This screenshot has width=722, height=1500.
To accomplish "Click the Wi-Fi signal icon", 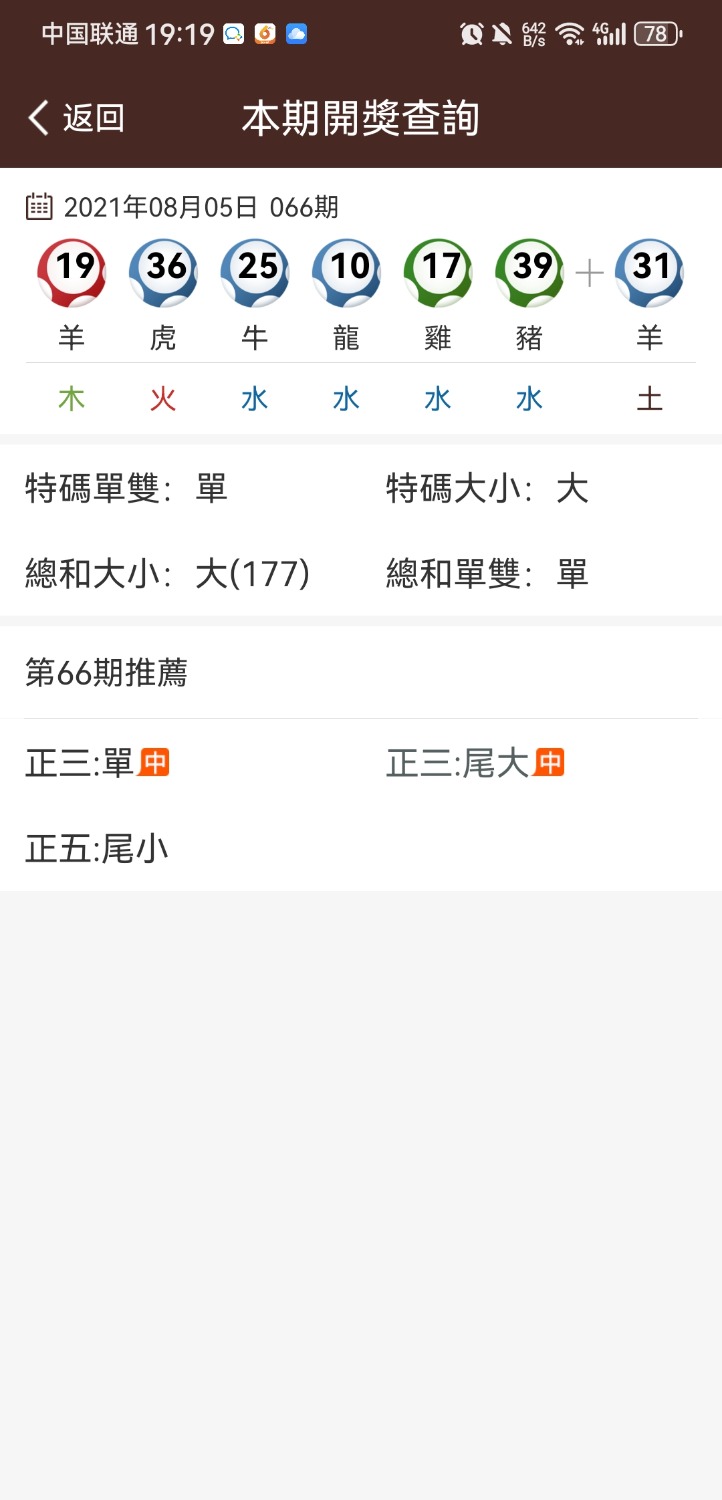I will [x=570, y=32].
